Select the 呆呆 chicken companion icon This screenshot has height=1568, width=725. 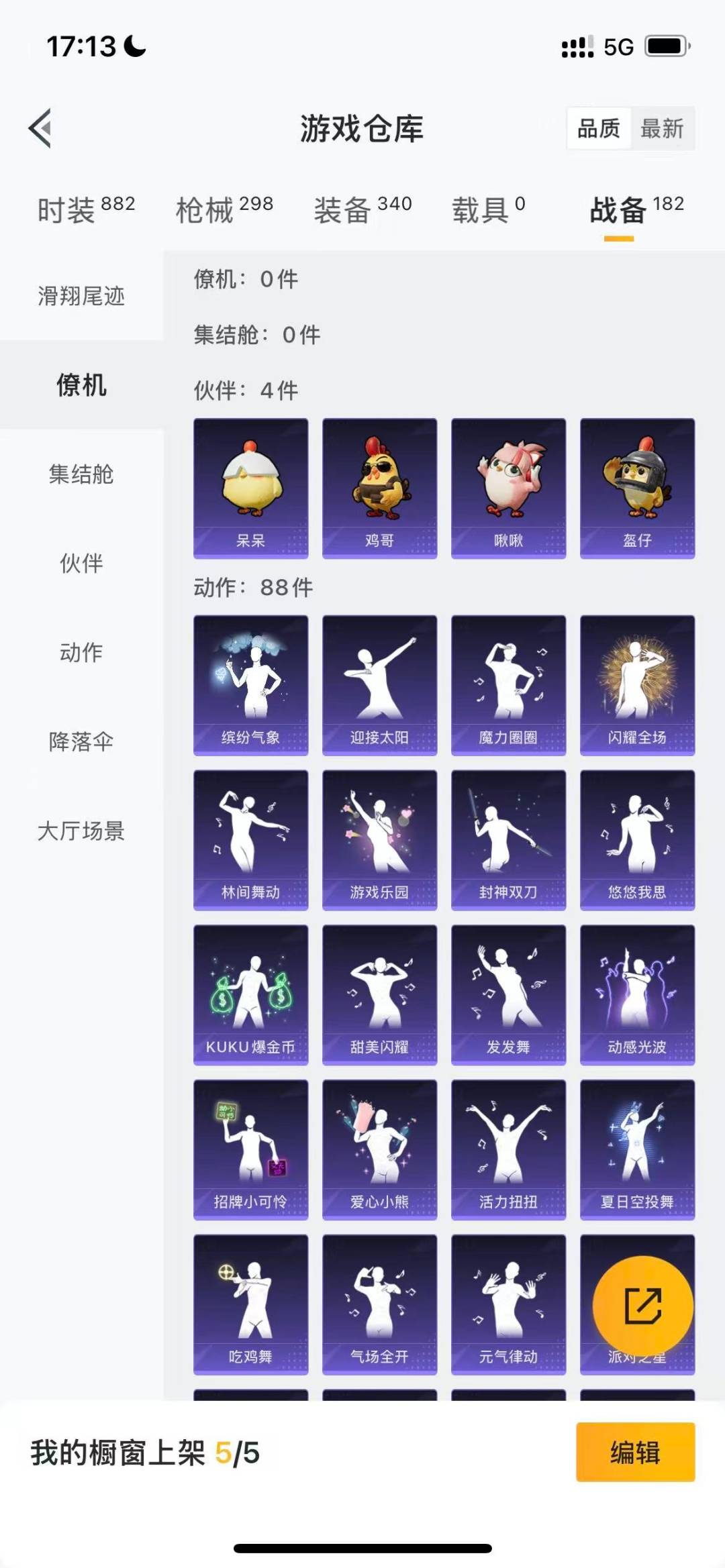pos(250,487)
